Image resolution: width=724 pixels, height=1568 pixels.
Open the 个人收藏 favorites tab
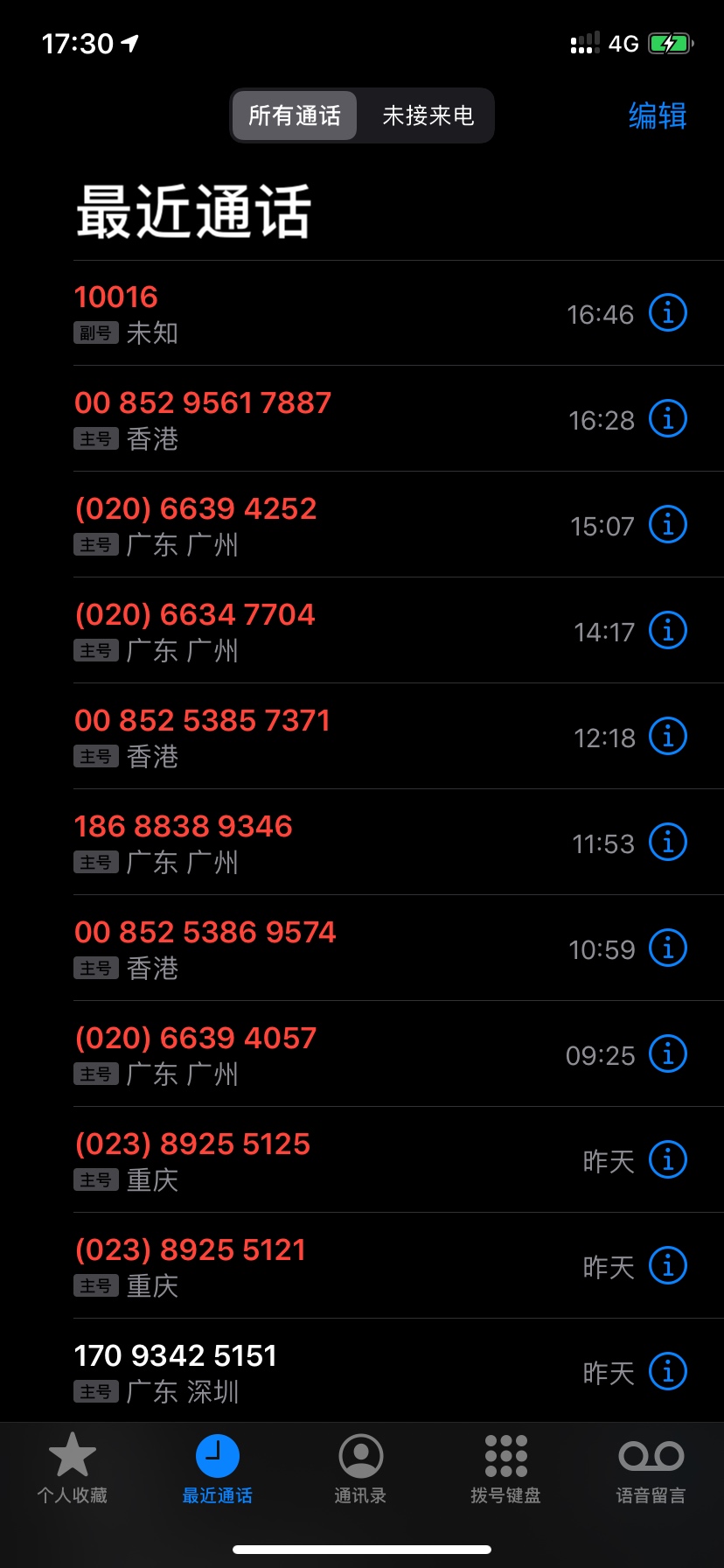tap(73, 1469)
